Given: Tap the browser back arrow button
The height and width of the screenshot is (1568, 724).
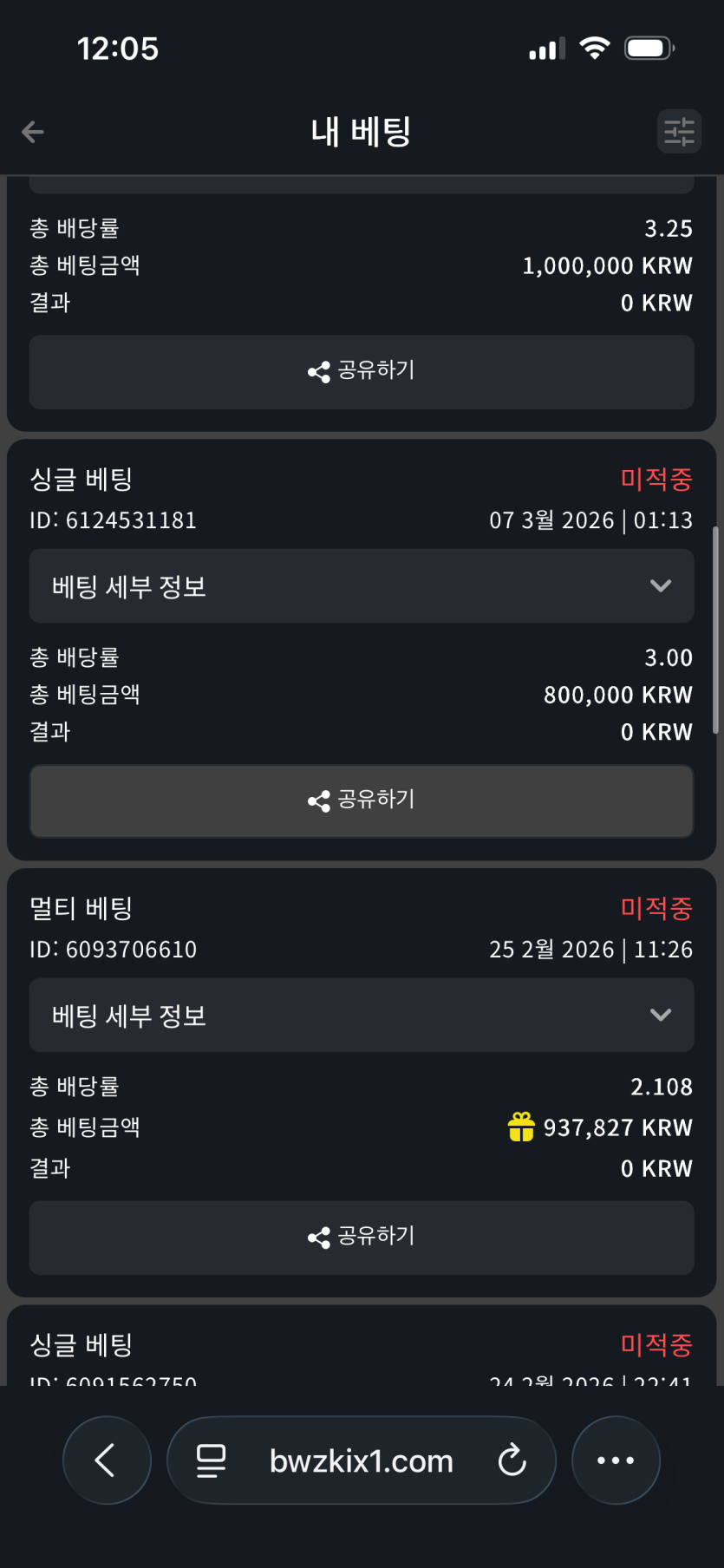Looking at the screenshot, I should (107, 1460).
